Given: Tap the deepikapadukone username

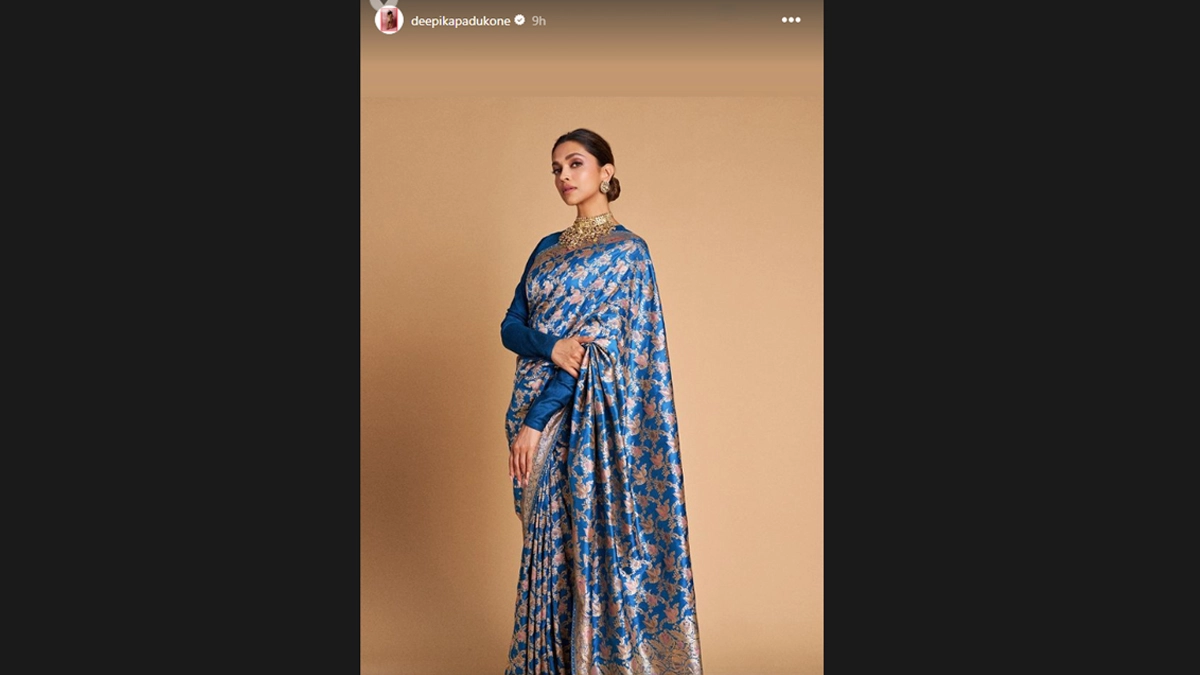Looking at the screenshot, I should tap(461, 20).
